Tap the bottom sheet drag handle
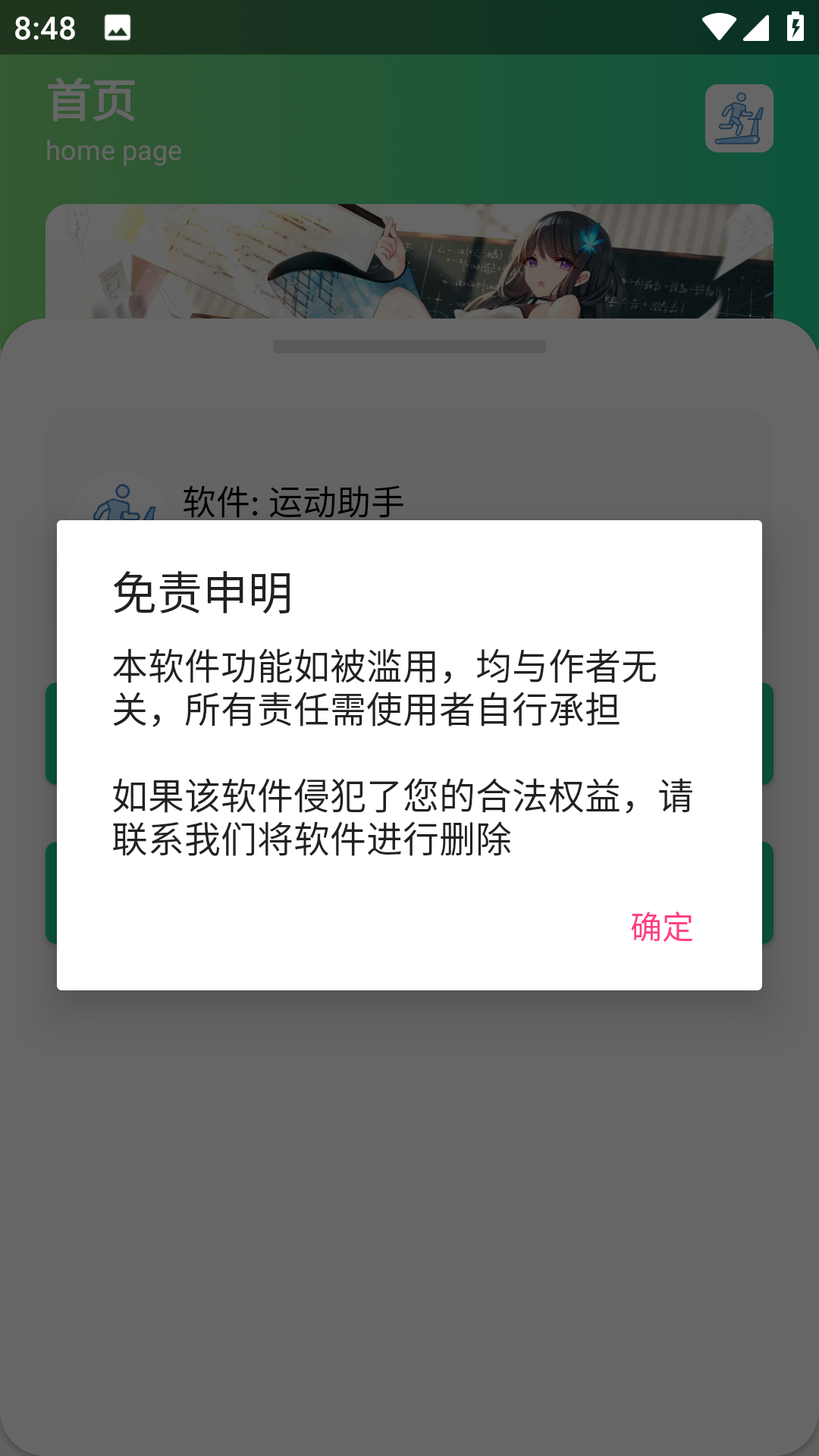The width and height of the screenshot is (819, 1456). 409,348
